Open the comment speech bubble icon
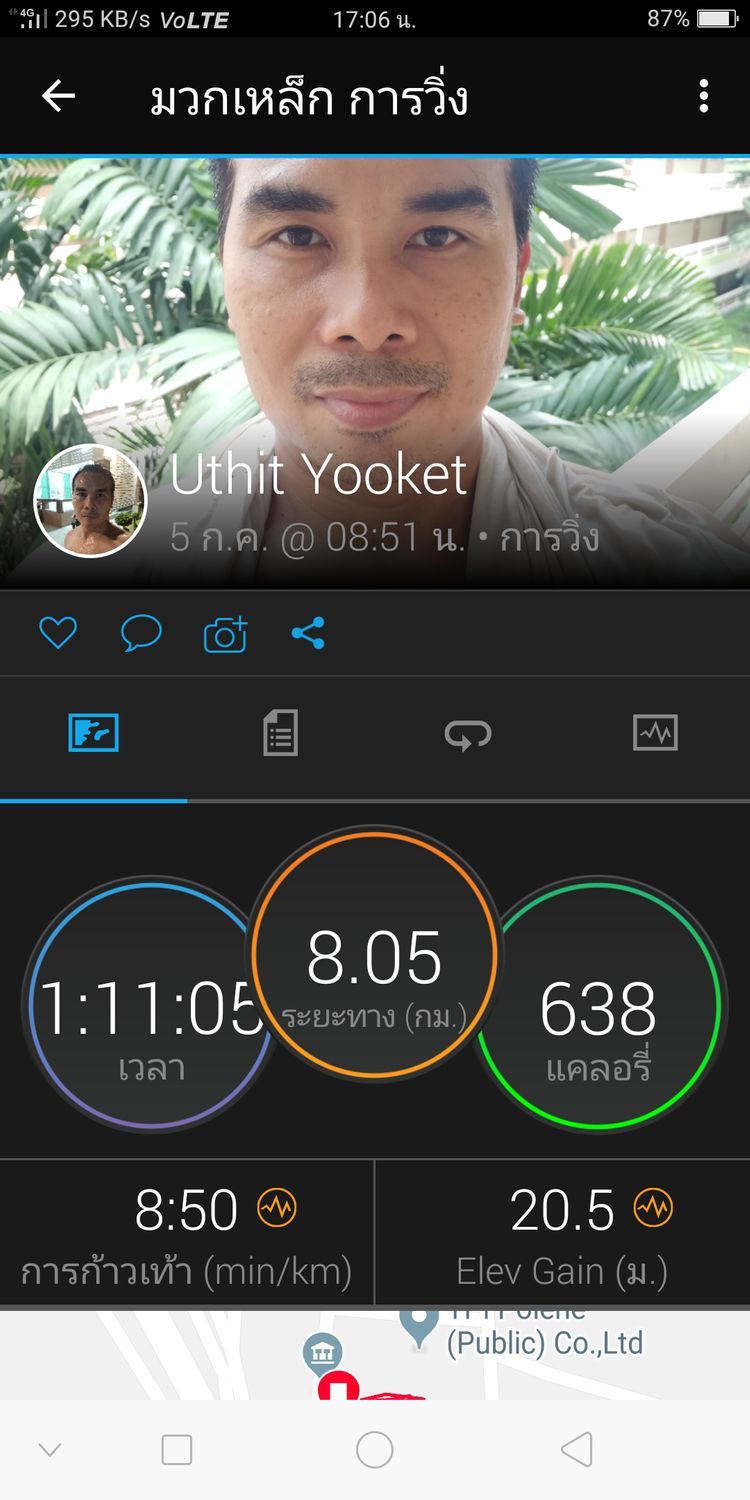 click(141, 631)
